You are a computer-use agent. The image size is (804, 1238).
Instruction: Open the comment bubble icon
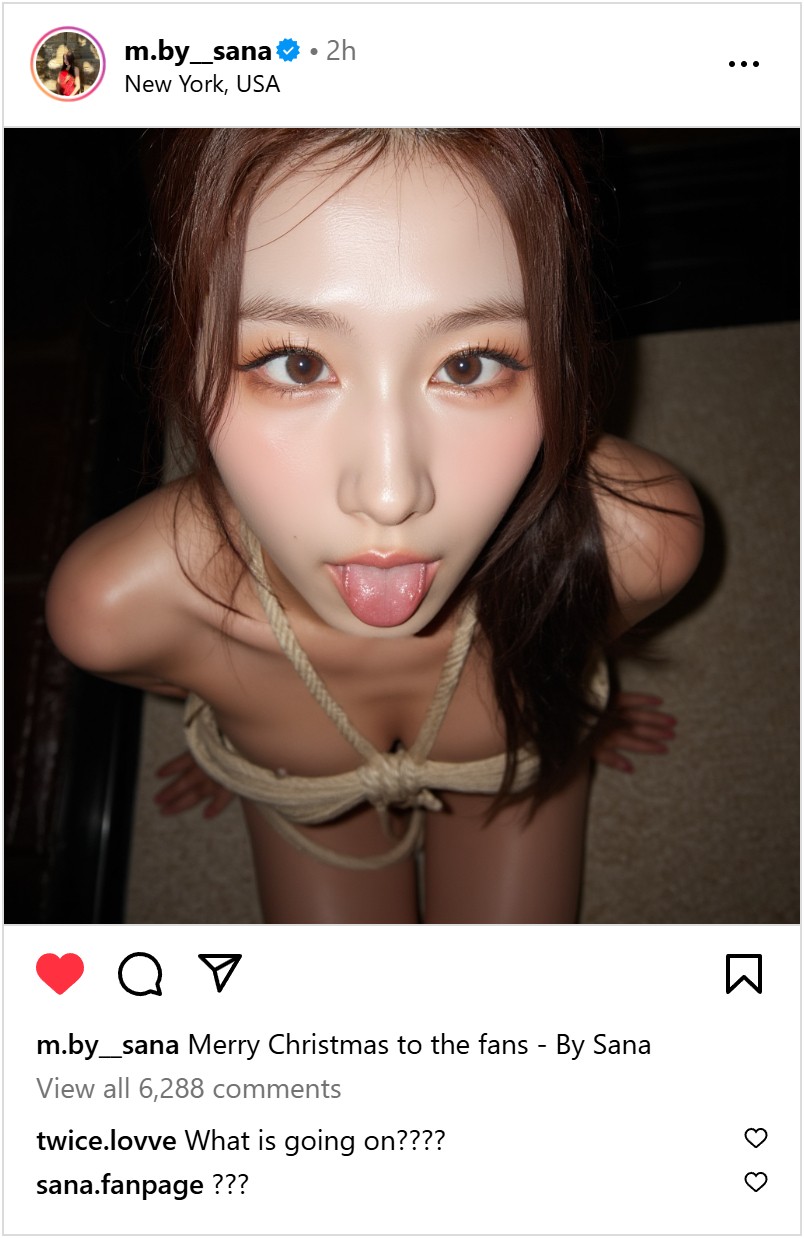coord(140,973)
